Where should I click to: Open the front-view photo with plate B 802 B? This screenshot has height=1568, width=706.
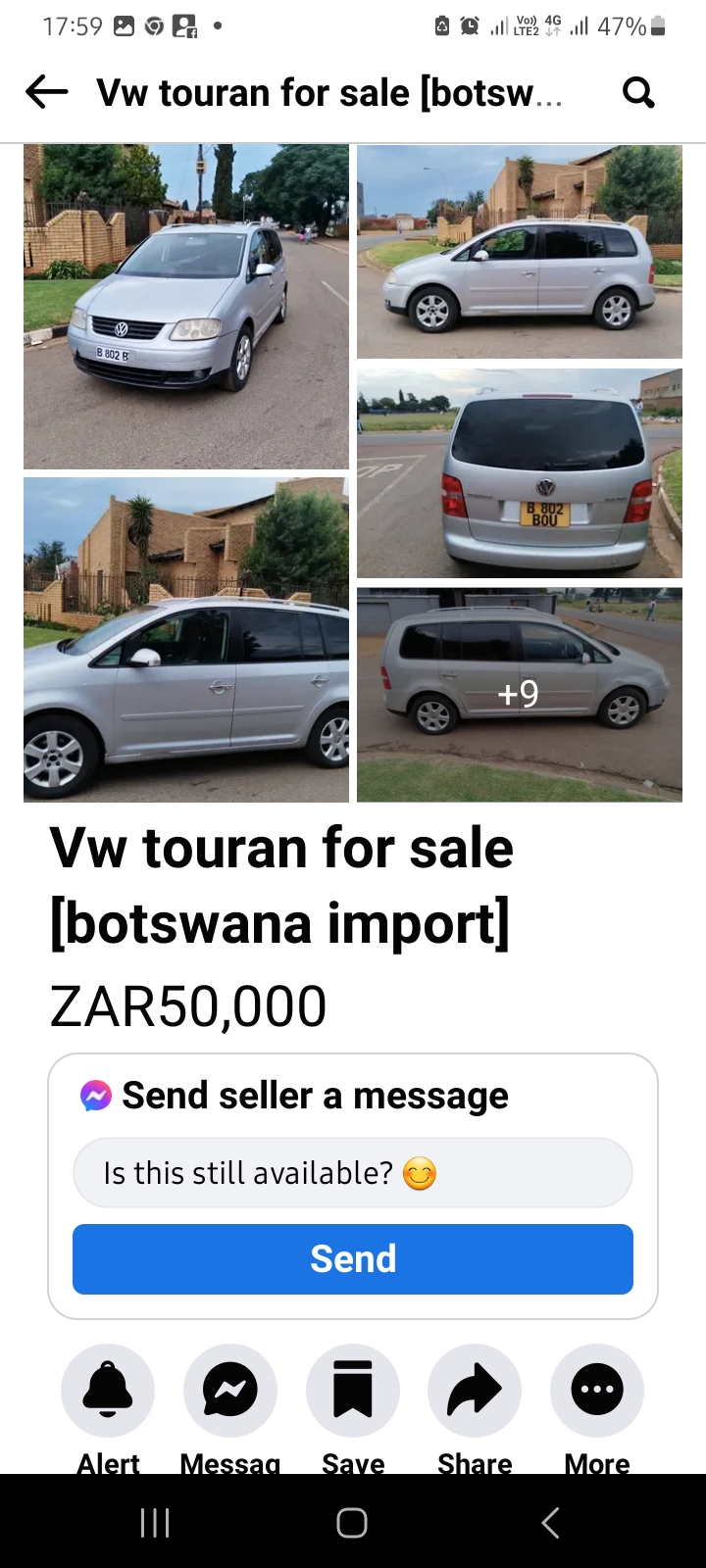[186, 307]
